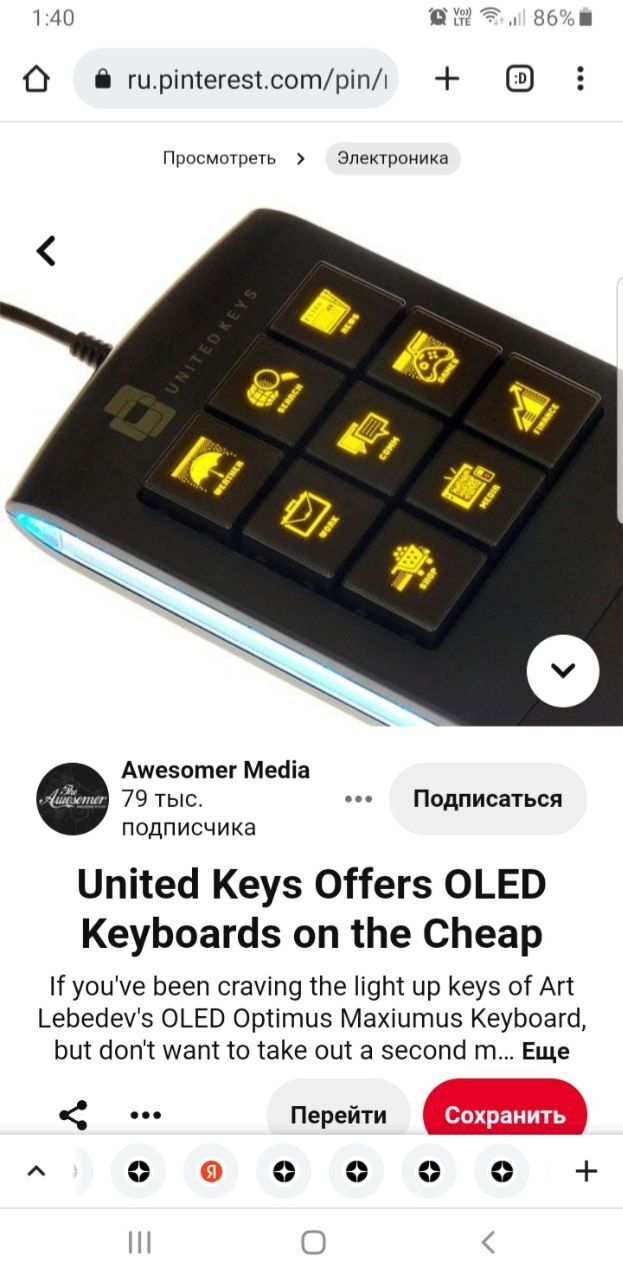The height and width of the screenshot is (1280, 623).
Task: Select the Электроника category chip
Action: click(392, 158)
